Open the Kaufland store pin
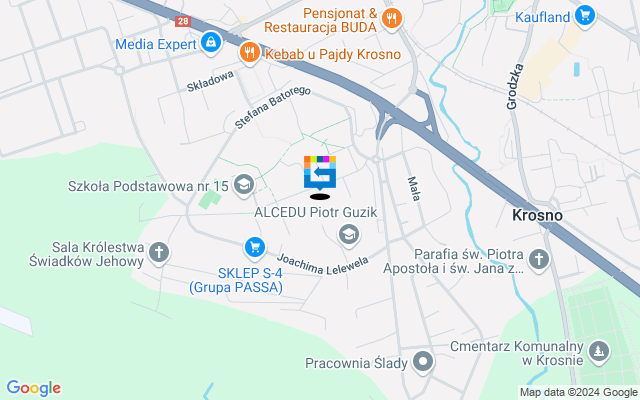Viewport: 640px width, 400px height. tap(585, 16)
